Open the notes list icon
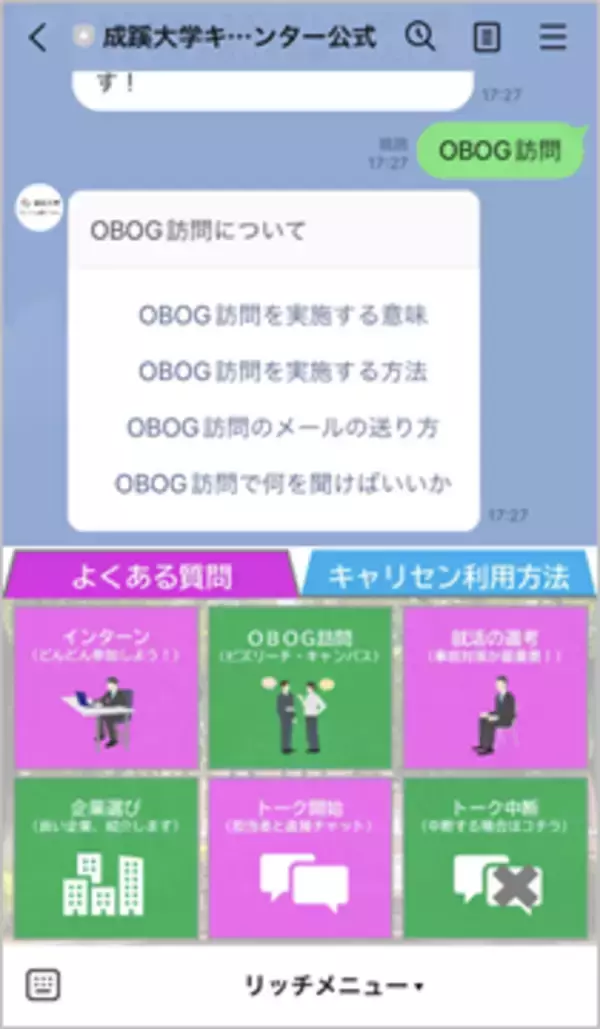The image size is (600, 1029). pos(486,38)
